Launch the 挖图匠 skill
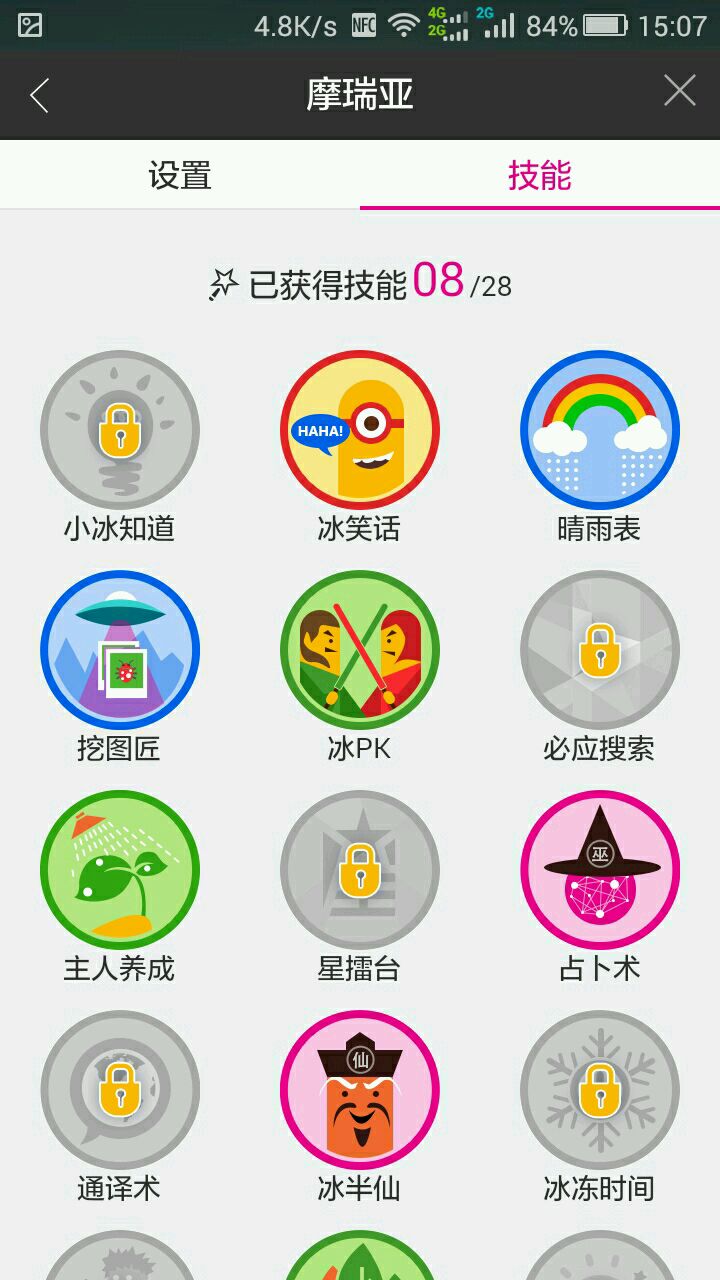This screenshot has height=1280, width=720. [120, 651]
